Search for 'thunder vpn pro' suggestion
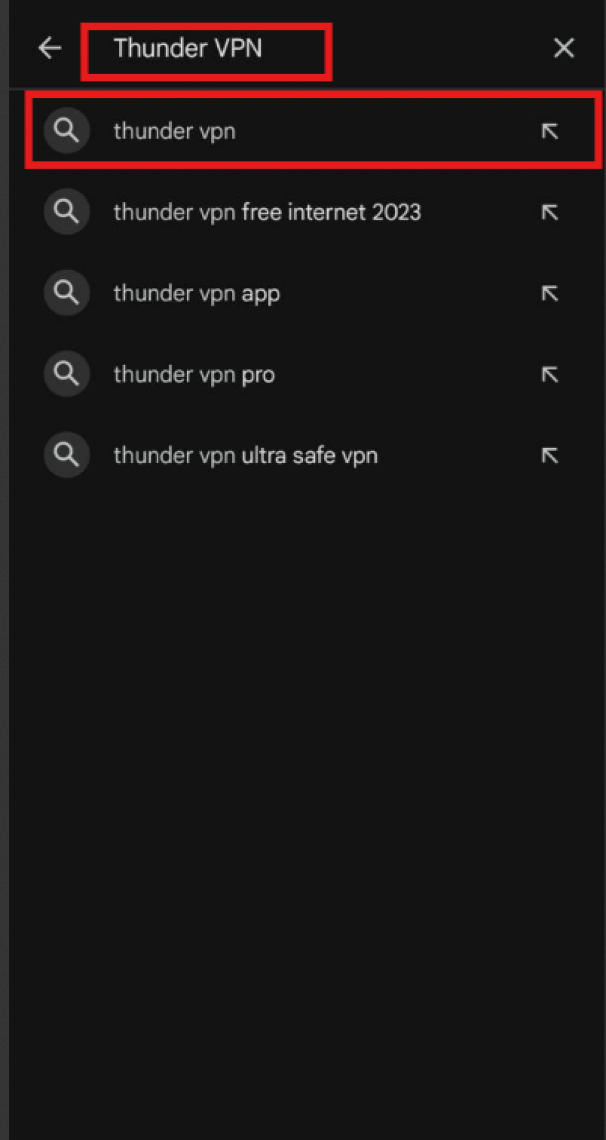This screenshot has width=606, height=1140. [194, 375]
